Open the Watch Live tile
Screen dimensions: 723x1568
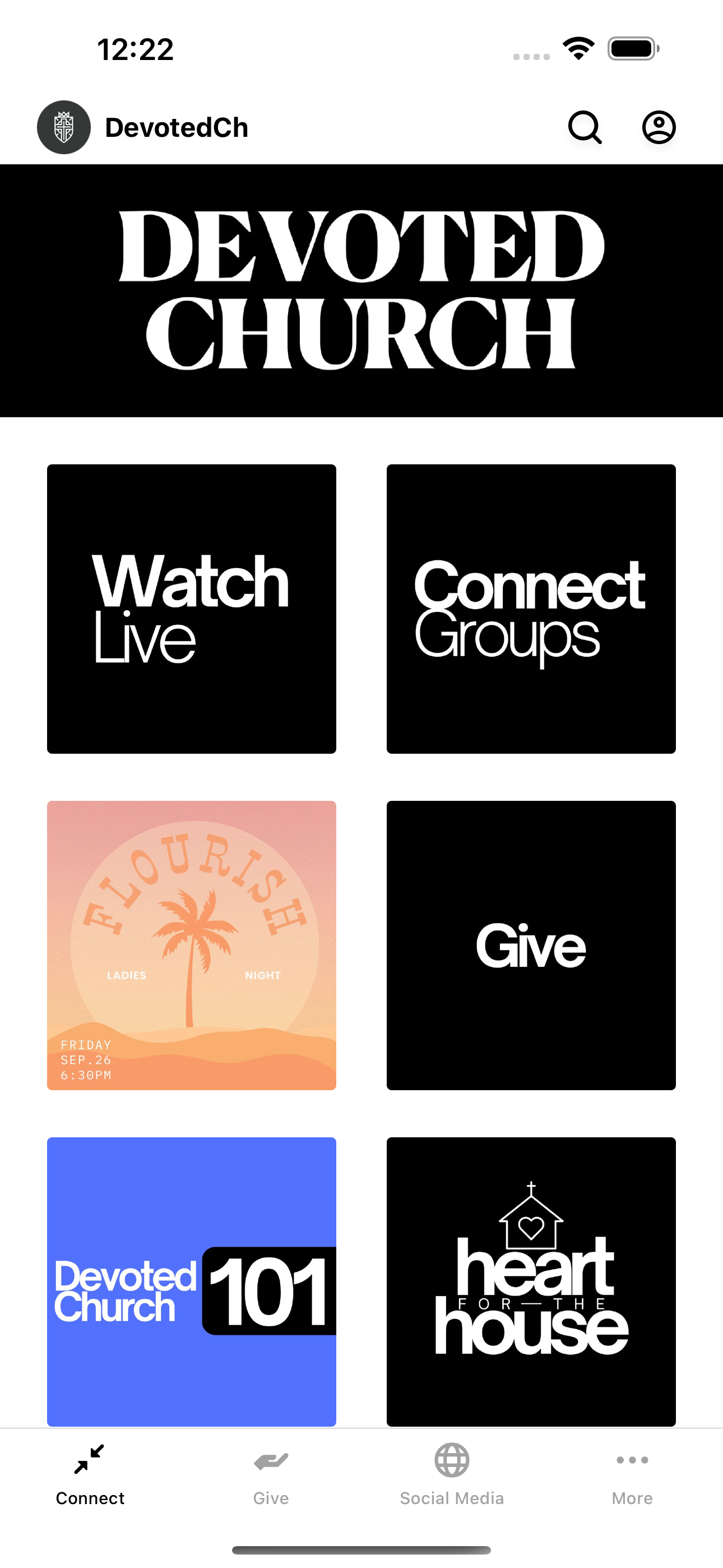[x=192, y=608]
